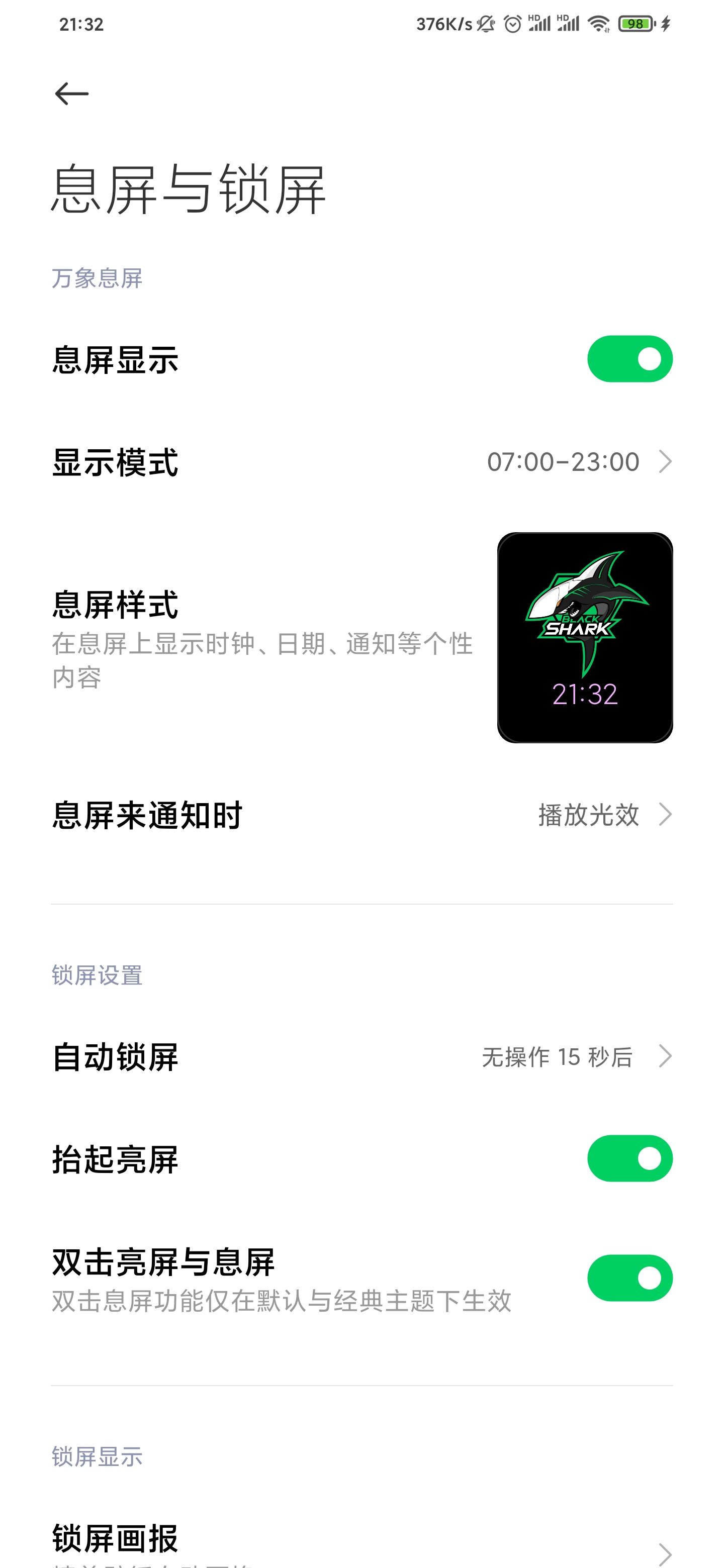This screenshot has width=724, height=1568.
Task: Disable 抬起亮屏 switch
Action: (x=629, y=1158)
